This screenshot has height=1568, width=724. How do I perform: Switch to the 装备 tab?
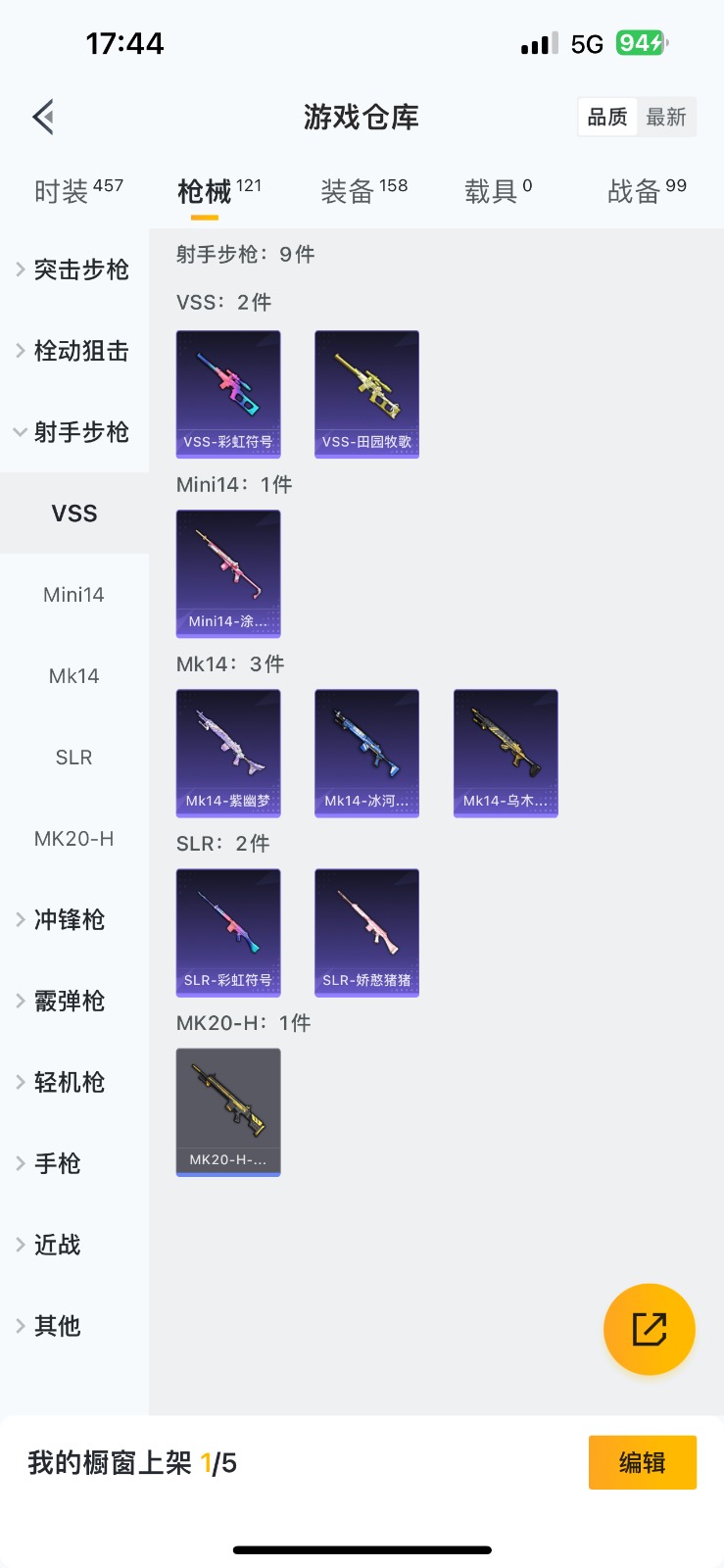(363, 190)
